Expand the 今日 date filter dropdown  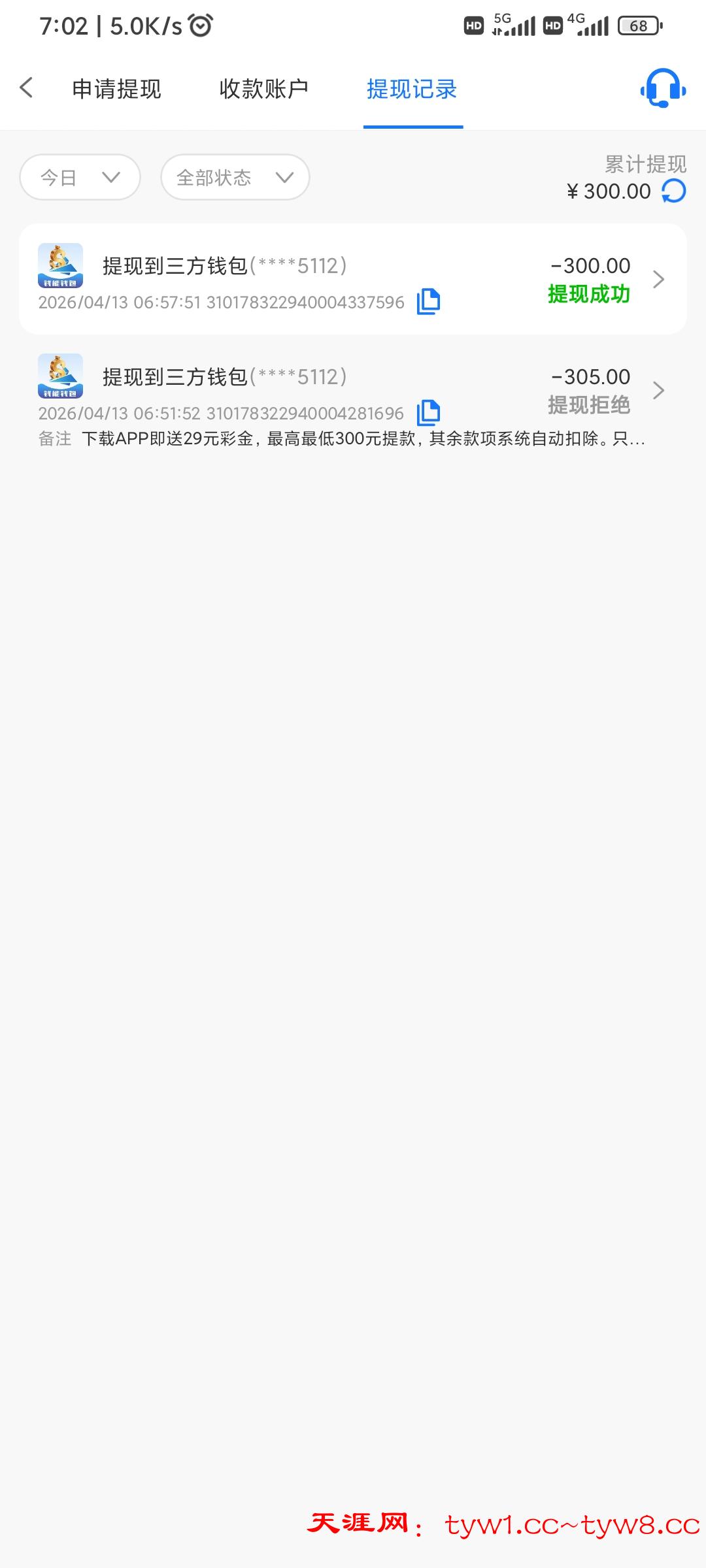coord(80,177)
